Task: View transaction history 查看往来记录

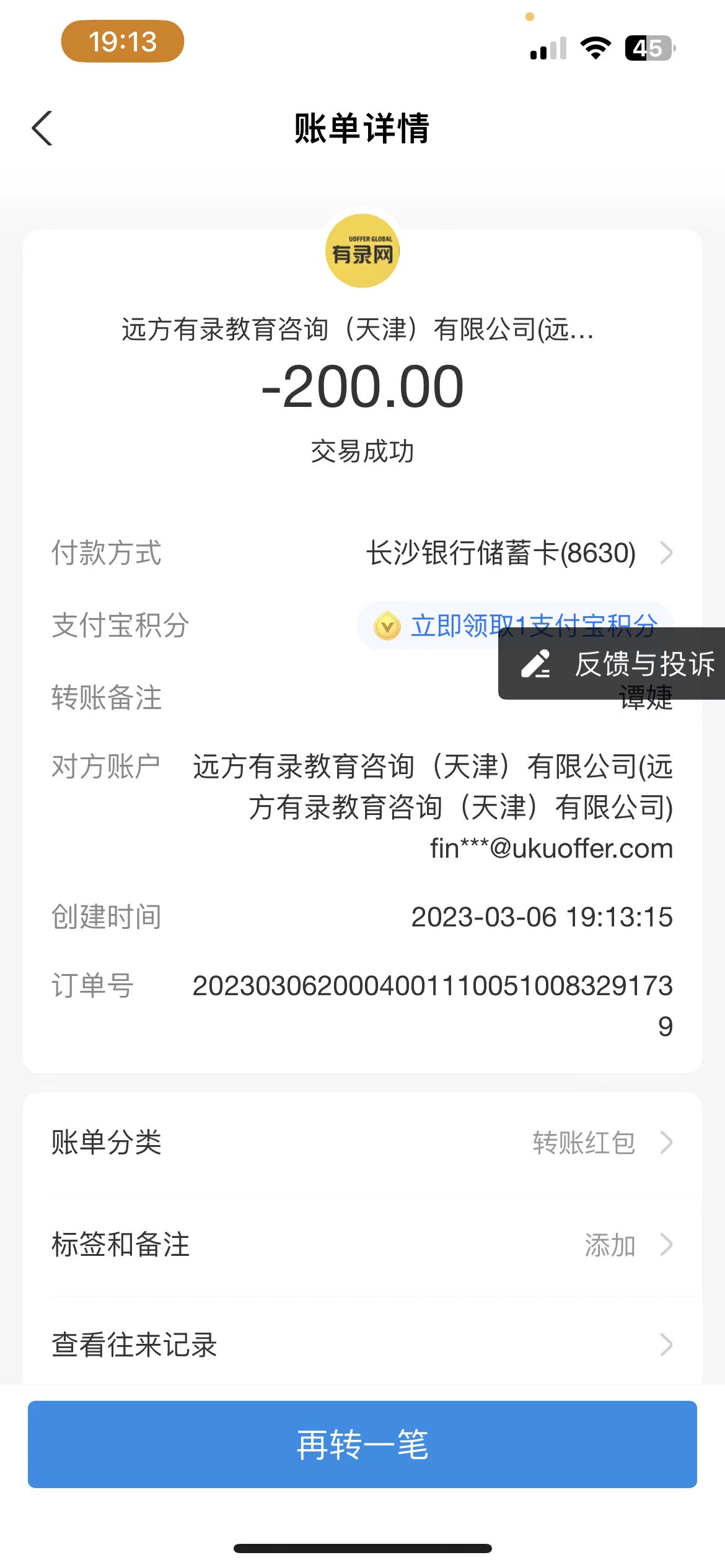Action: 362,1345
